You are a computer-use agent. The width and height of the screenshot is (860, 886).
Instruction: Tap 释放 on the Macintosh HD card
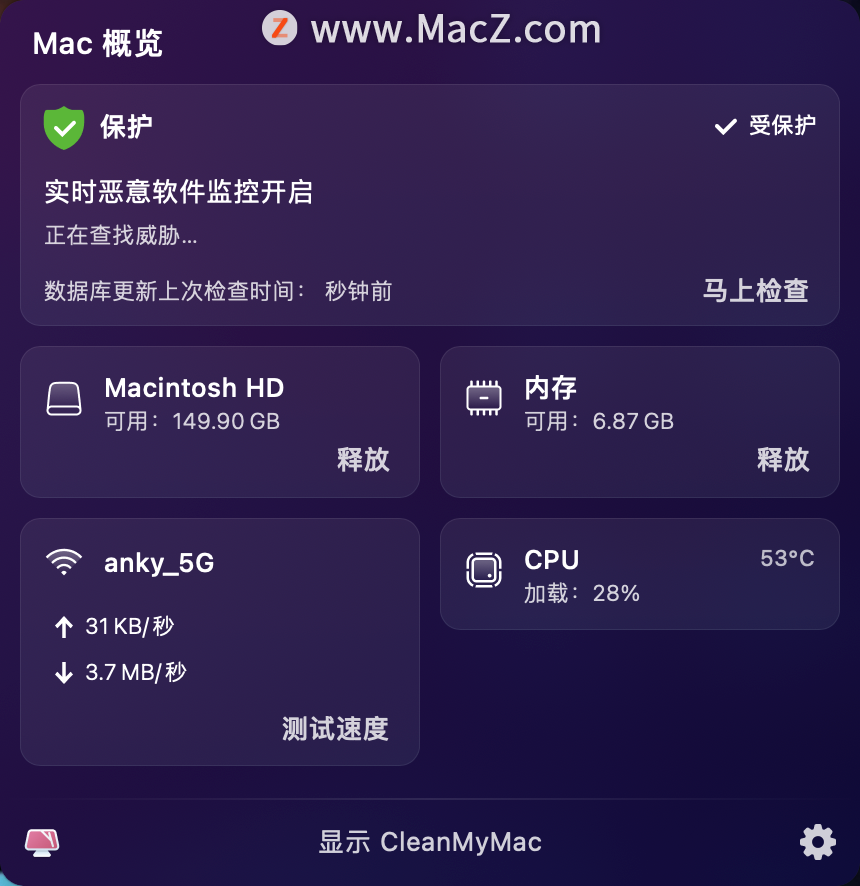click(x=363, y=460)
